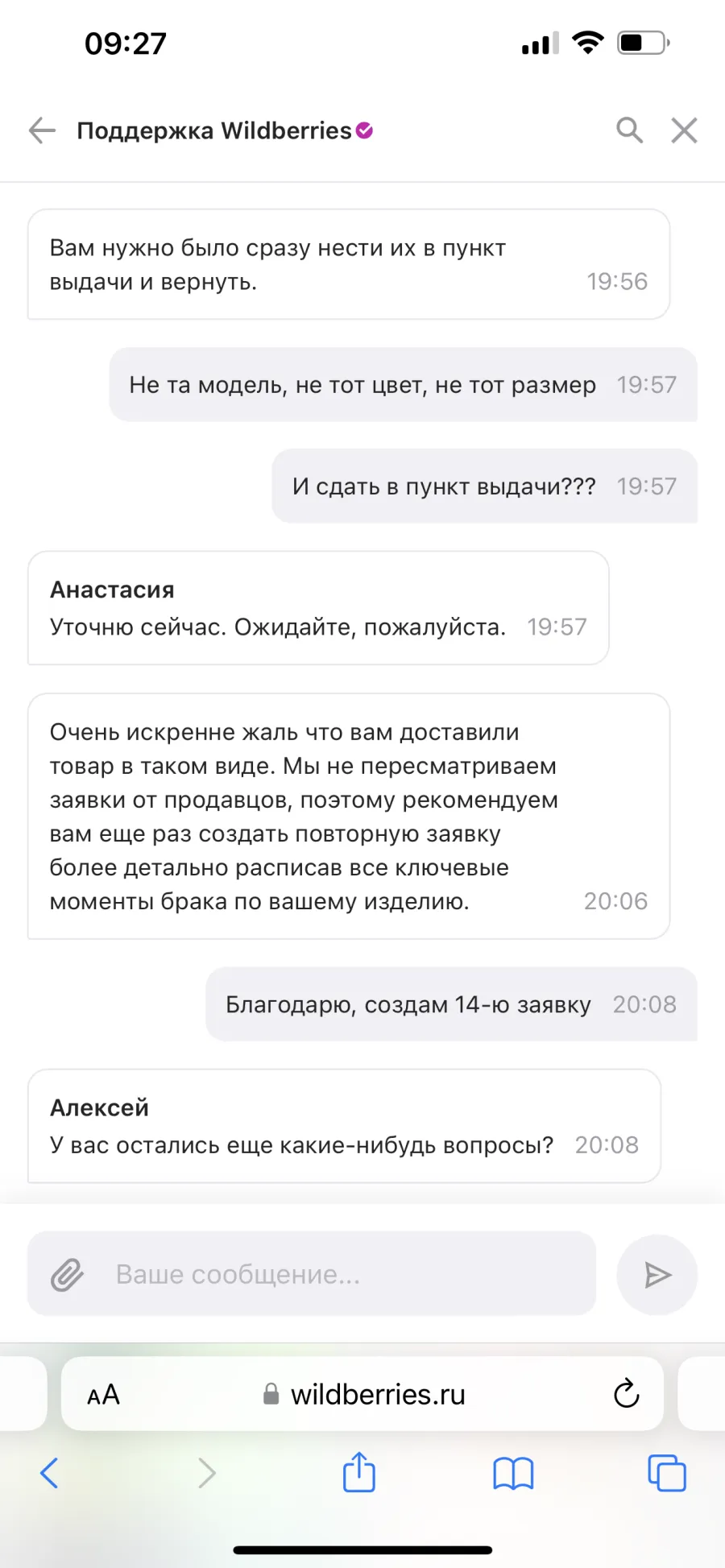Open Safari bookmarks
This screenshot has height=1568, width=725.
pyautogui.click(x=513, y=1474)
